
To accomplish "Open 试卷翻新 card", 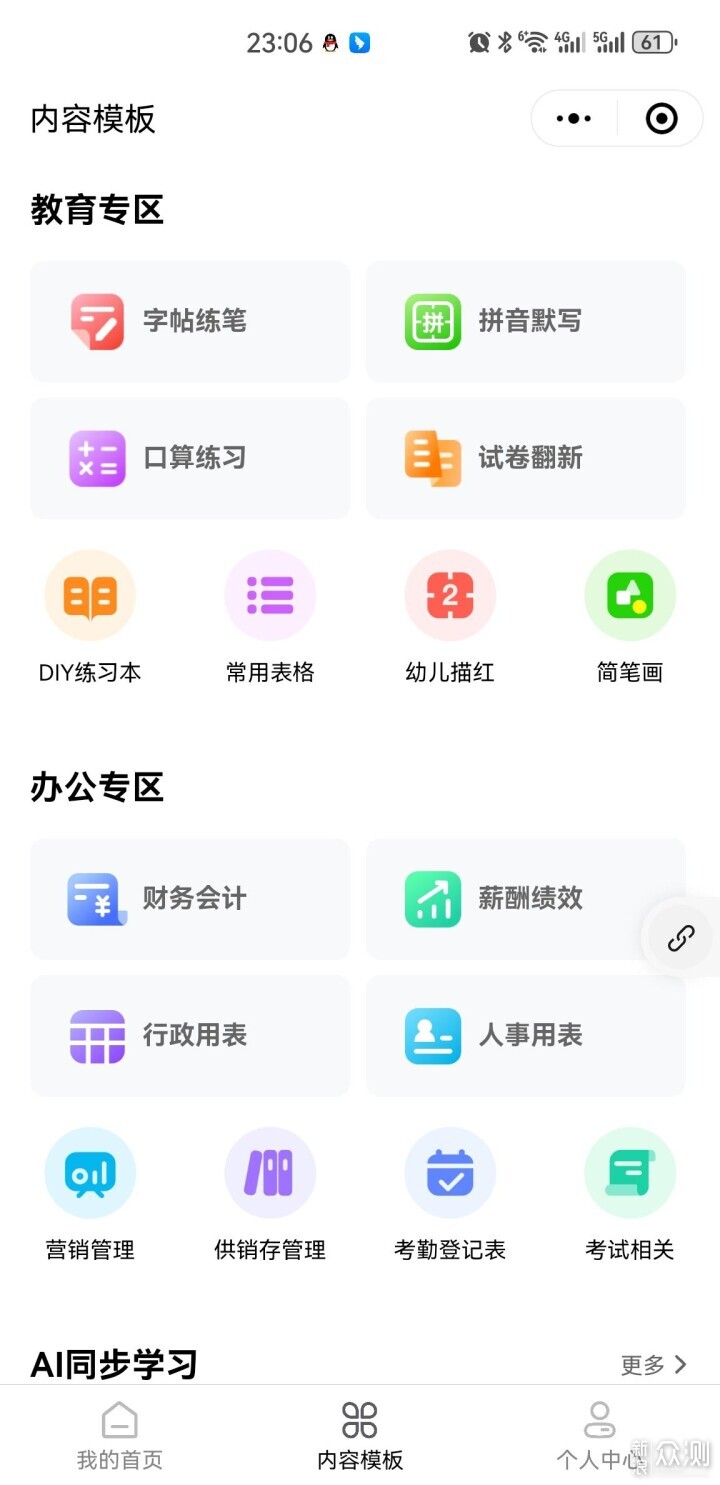I will 526,458.
